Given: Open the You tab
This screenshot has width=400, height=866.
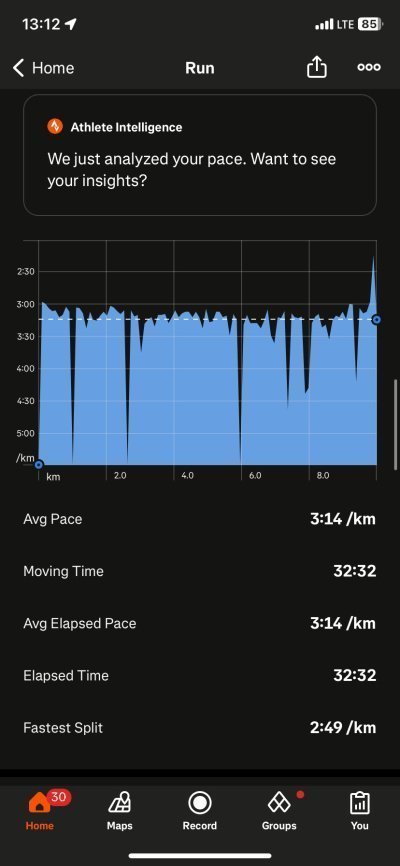Looking at the screenshot, I should coord(360,811).
